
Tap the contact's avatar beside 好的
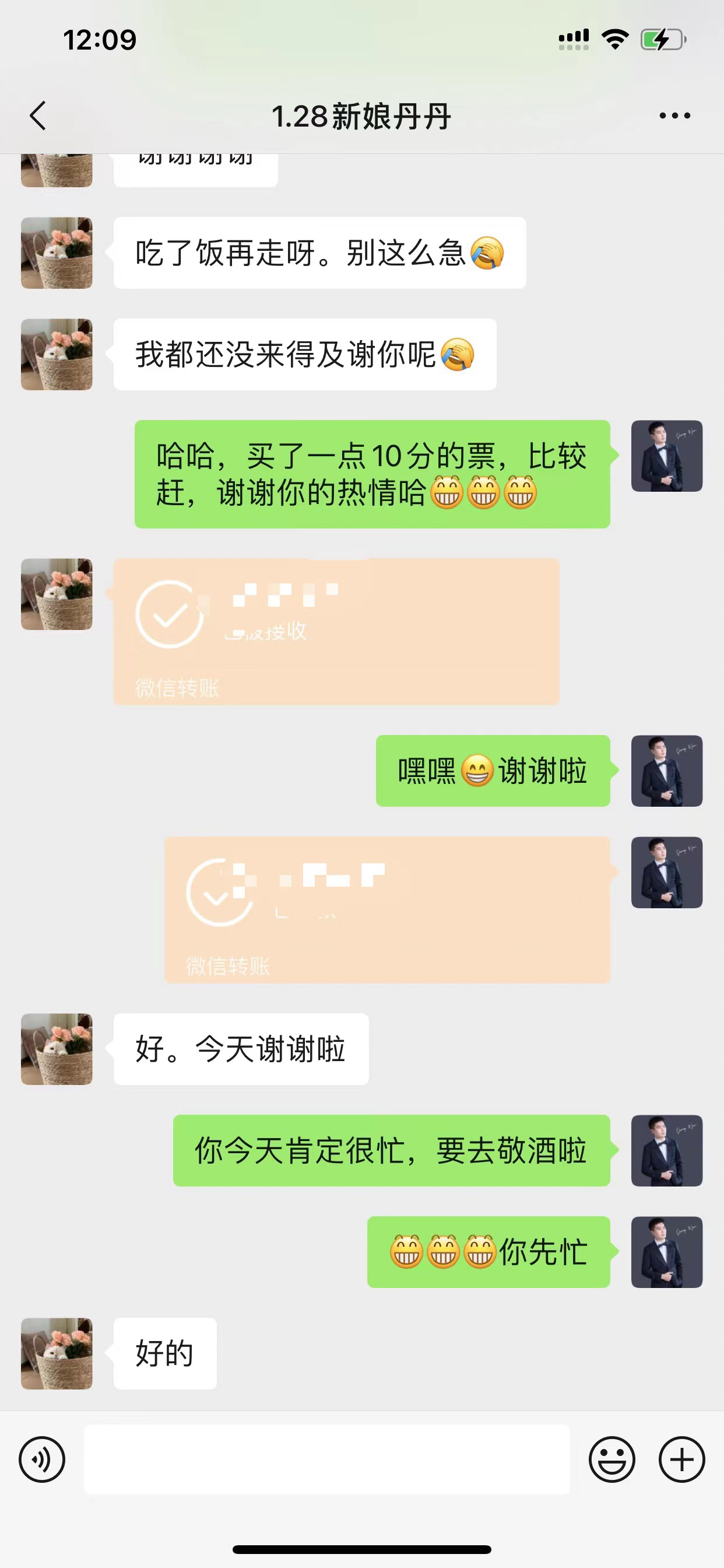point(57,1353)
